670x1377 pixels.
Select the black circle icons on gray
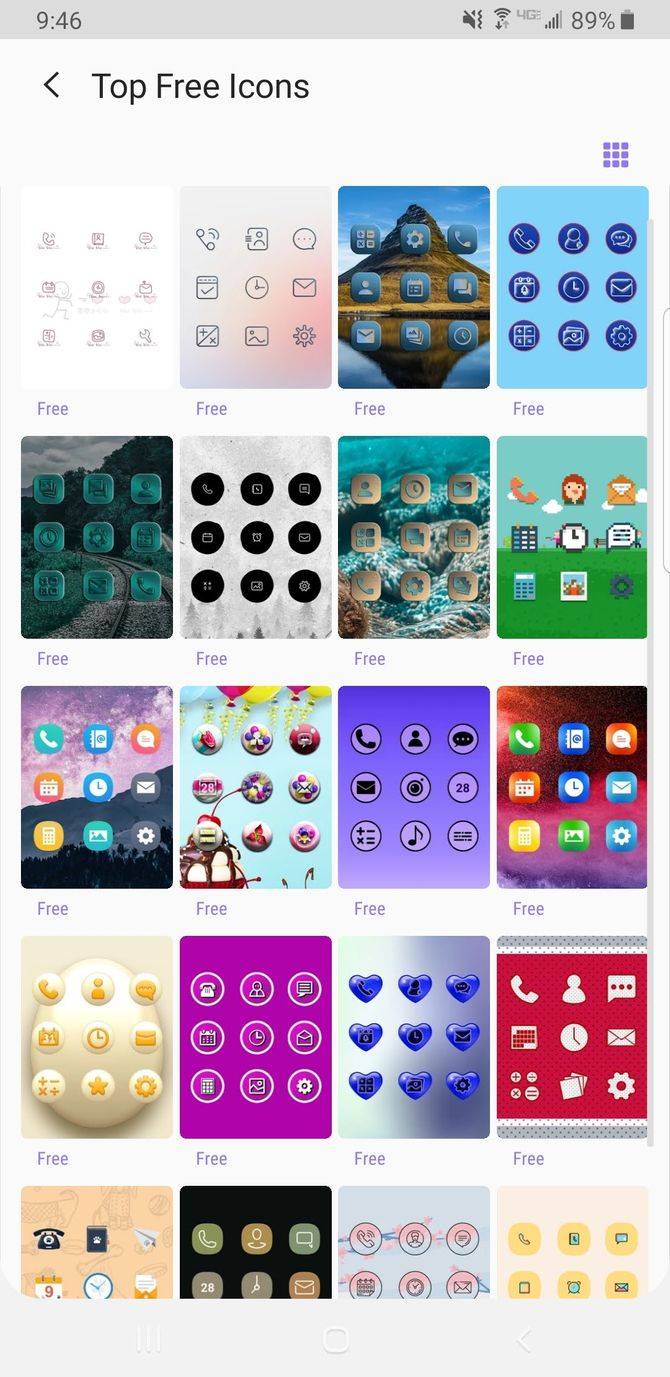coord(256,537)
